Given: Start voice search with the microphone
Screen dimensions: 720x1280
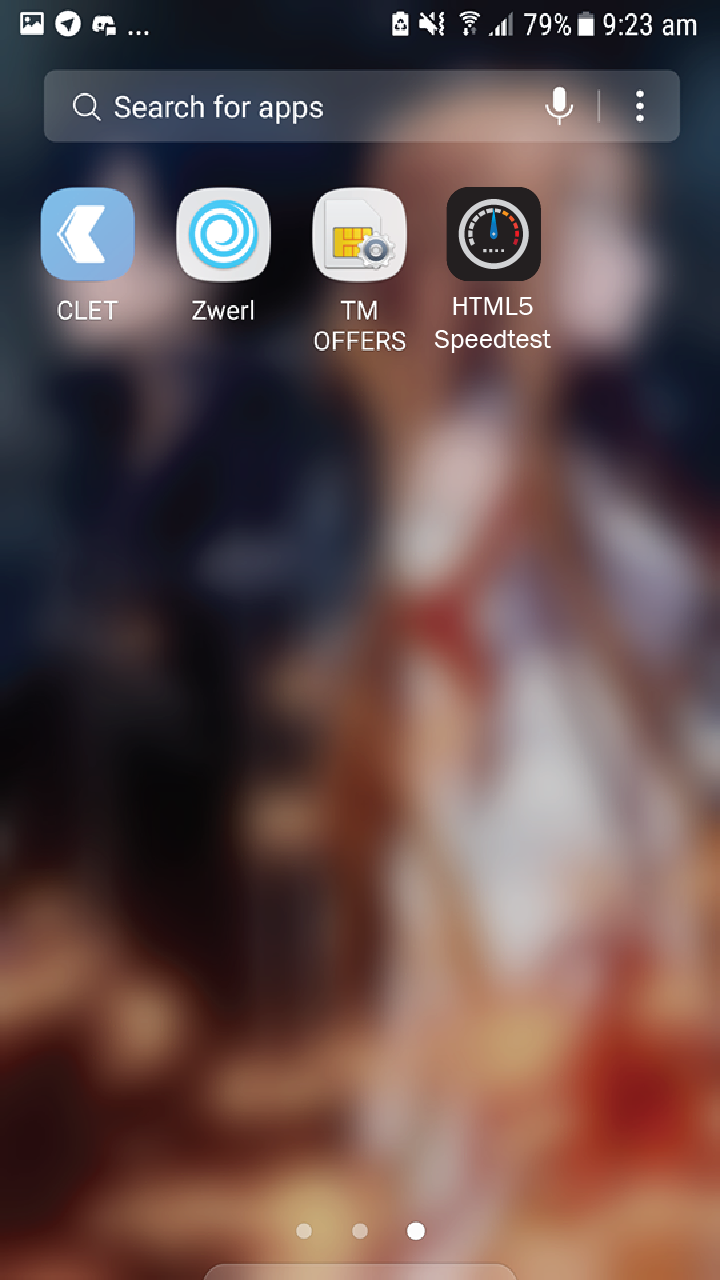Looking at the screenshot, I should pyautogui.click(x=559, y=106).
